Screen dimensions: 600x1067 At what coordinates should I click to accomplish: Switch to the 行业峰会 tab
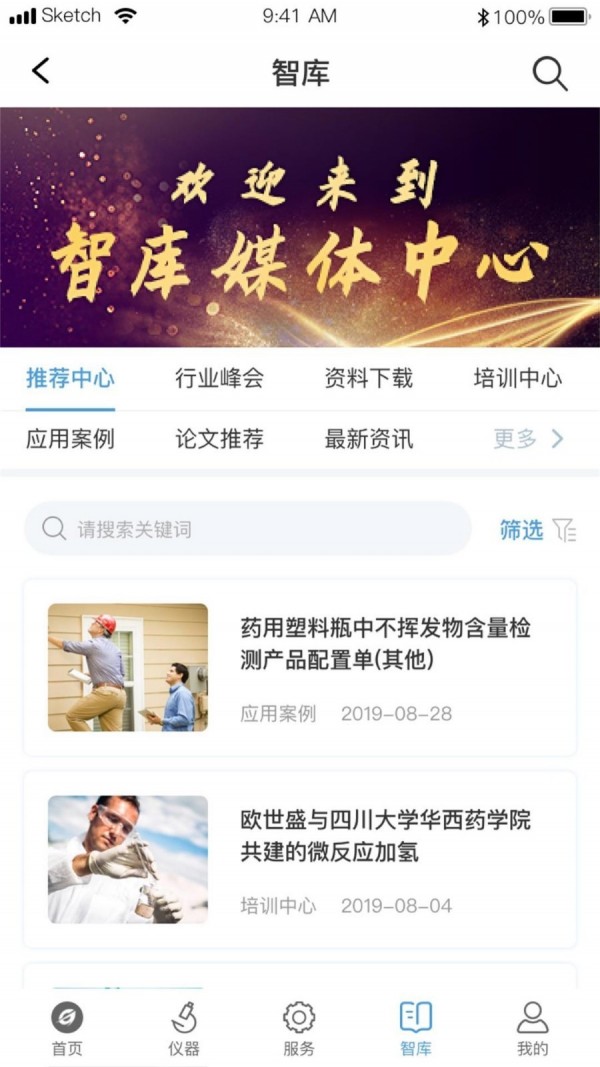point(219,379)
